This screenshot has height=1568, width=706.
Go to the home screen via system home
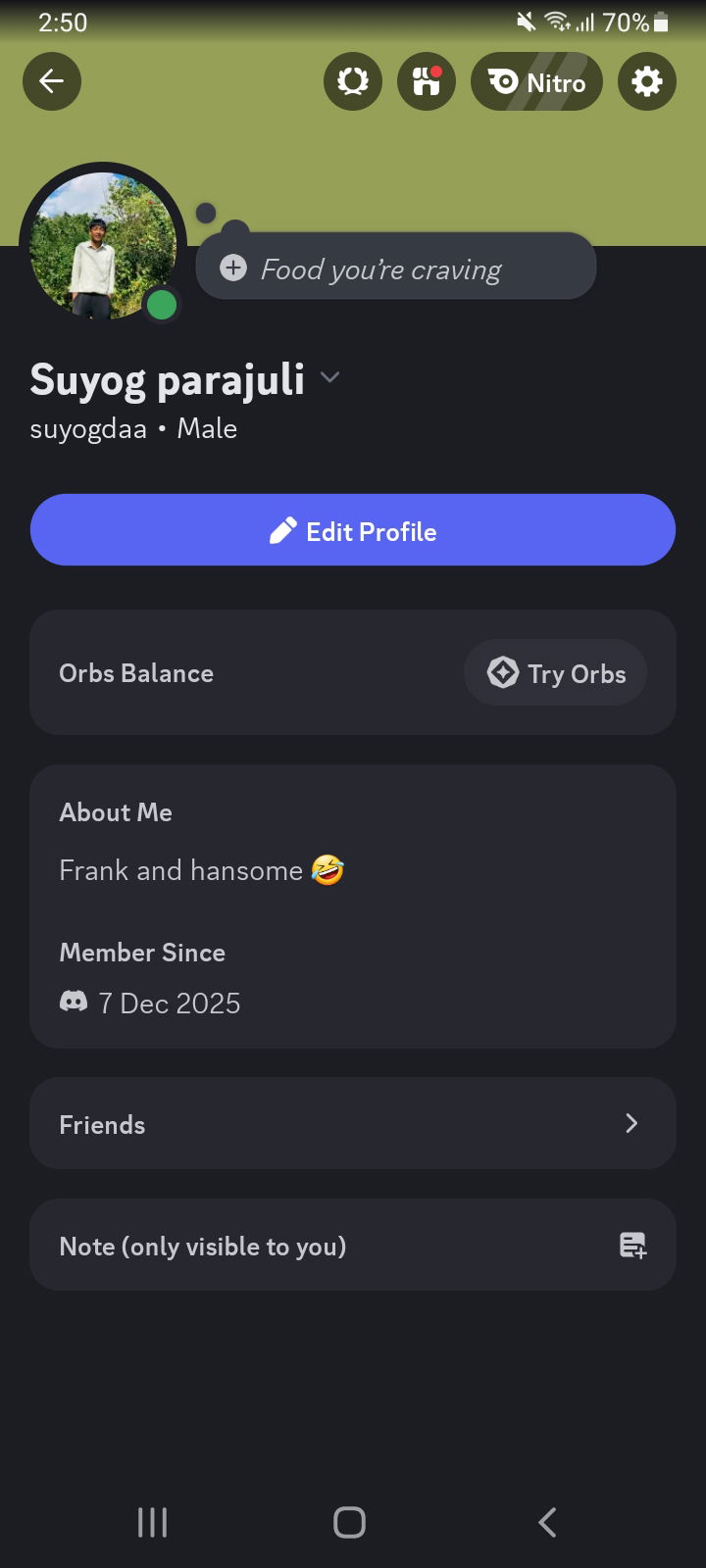click(350, 1522)
